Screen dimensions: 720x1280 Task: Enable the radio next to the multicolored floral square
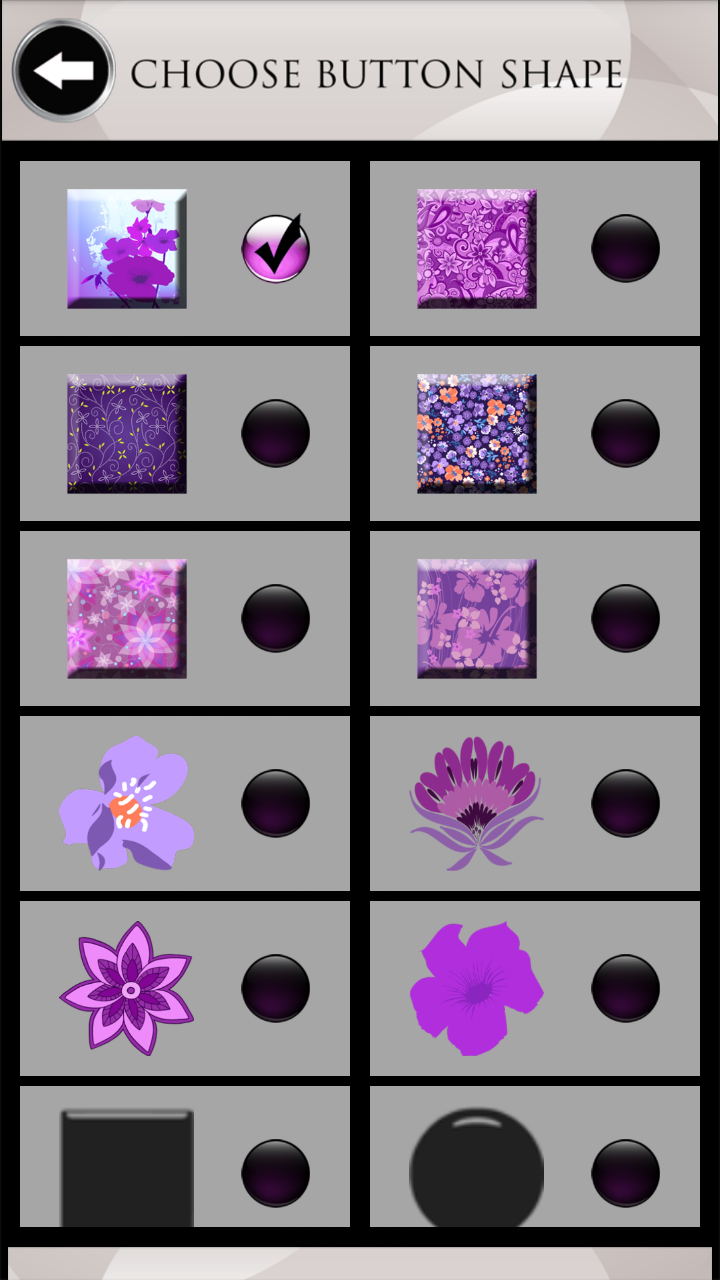pos(625,433)
